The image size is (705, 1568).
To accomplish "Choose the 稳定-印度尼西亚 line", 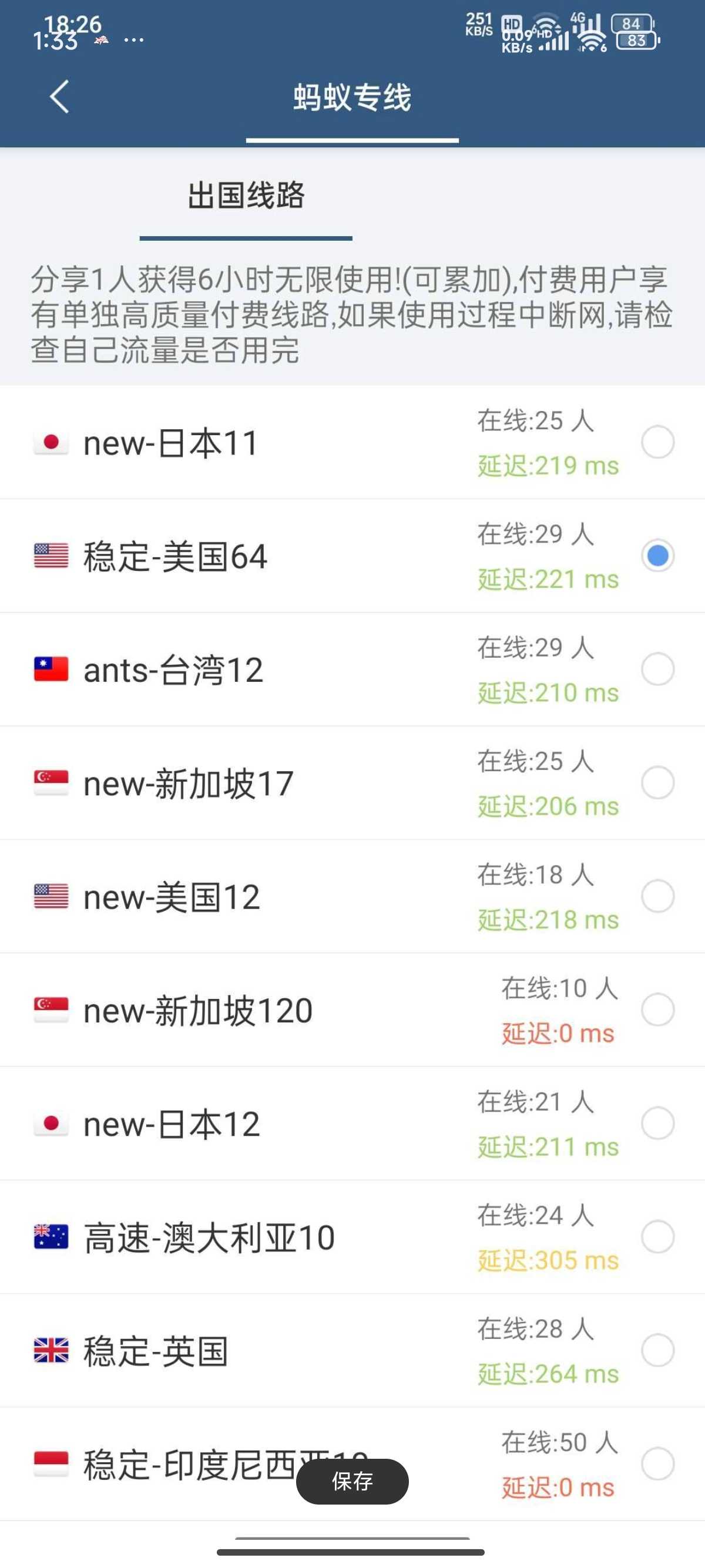I will pyautogui.click(x=352, y=1464).
